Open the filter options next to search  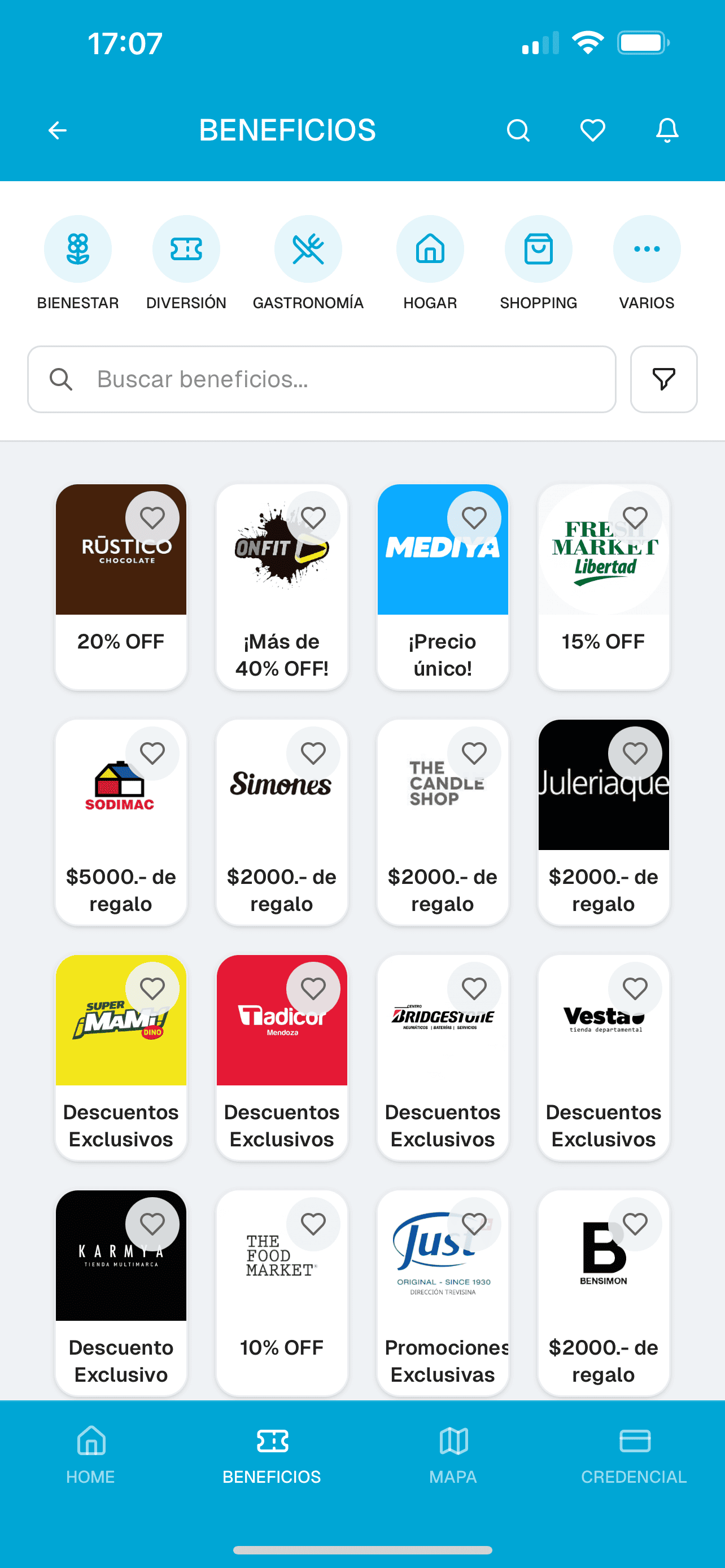pyautogui.click(x=664, y=379)
